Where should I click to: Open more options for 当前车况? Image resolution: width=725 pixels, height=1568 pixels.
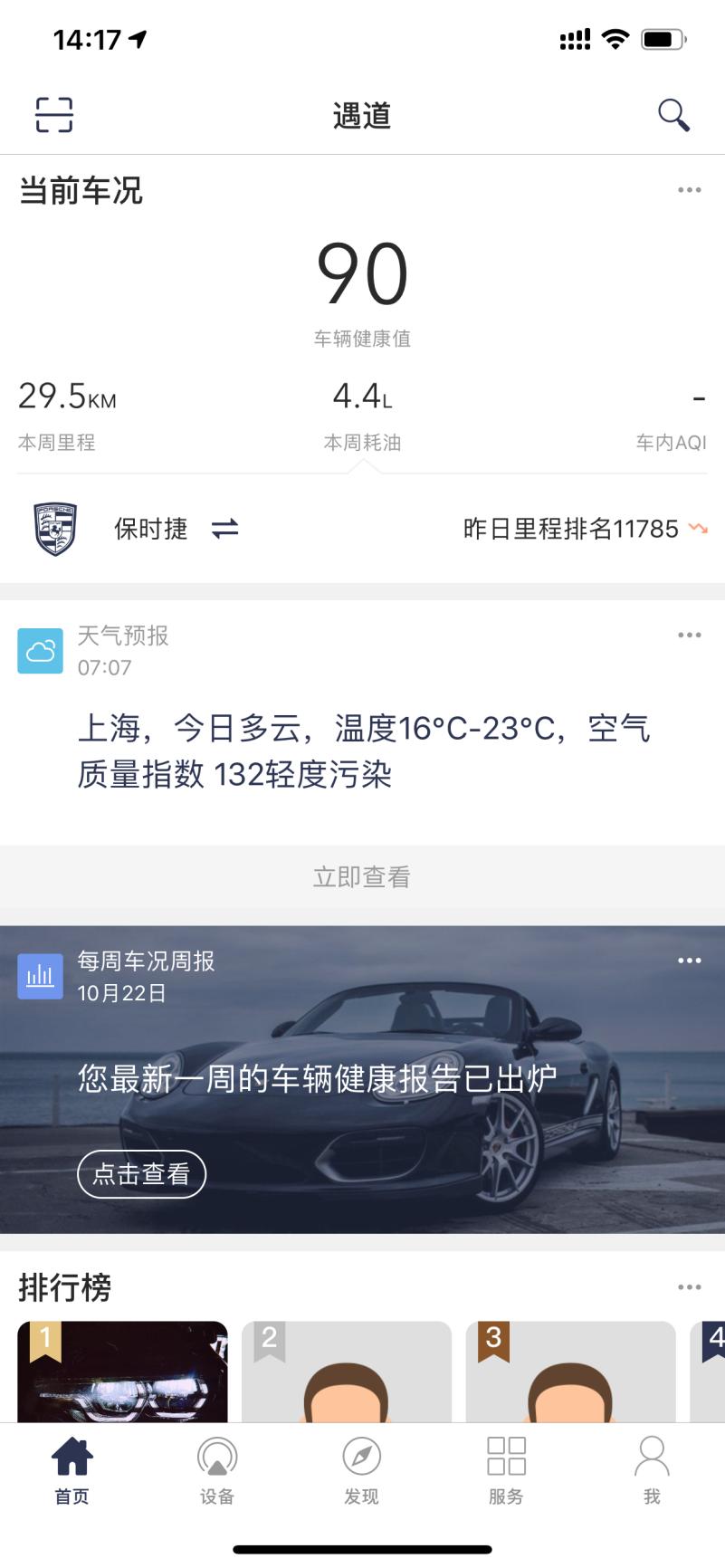690,189
